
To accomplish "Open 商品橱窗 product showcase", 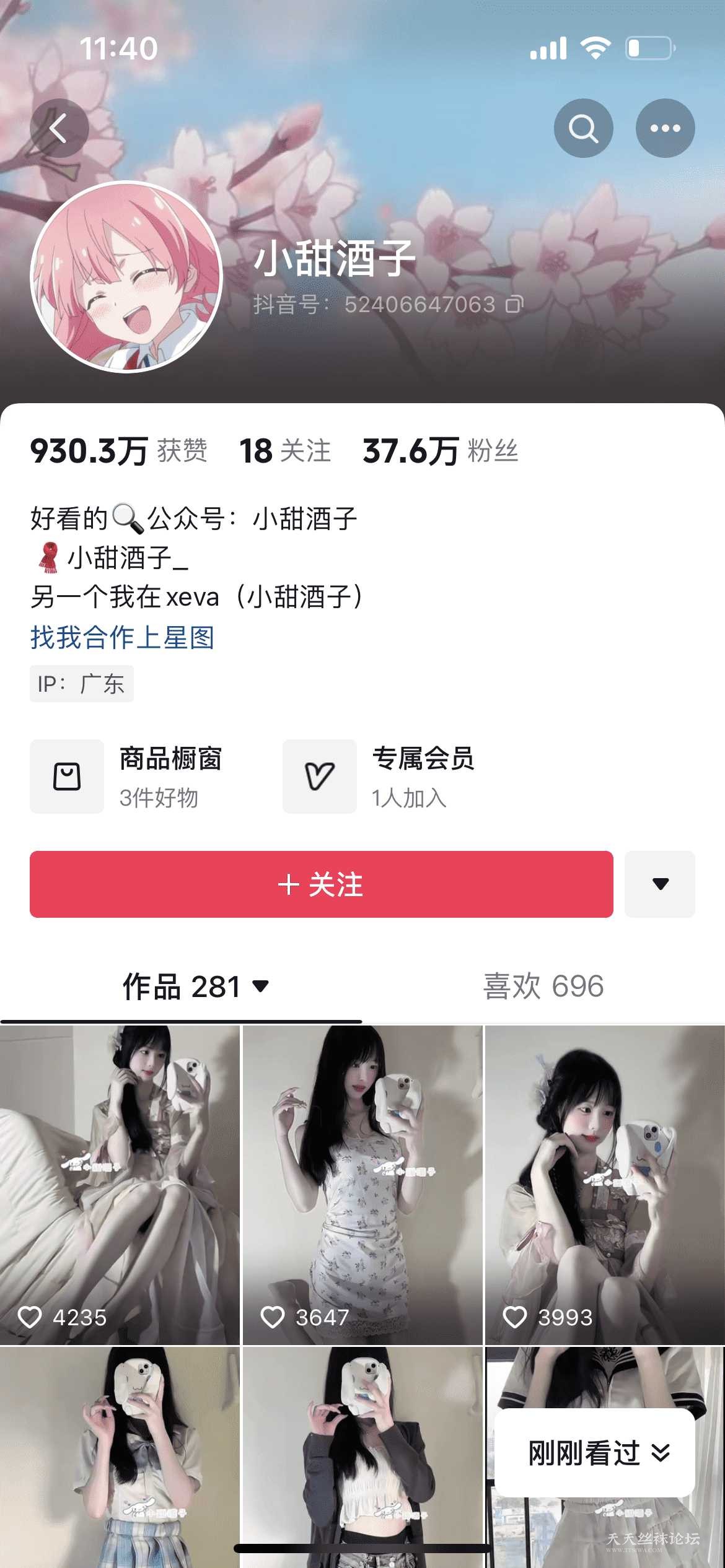I will pos(143,776).
